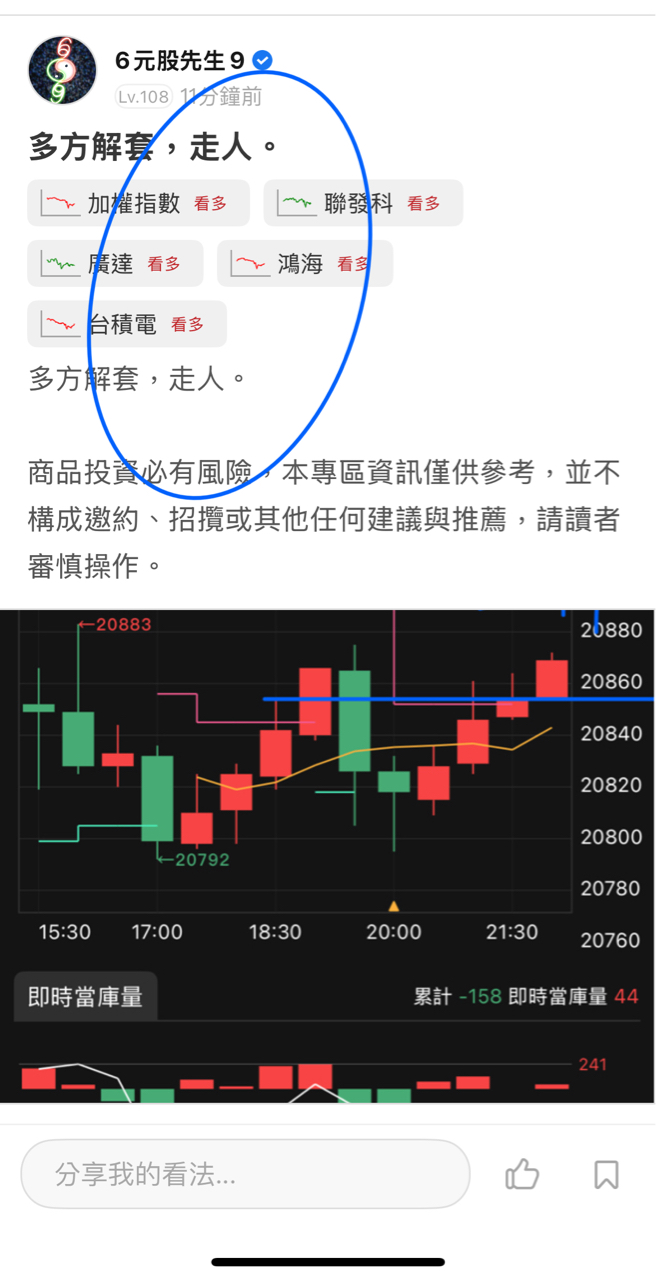Image resolution: width=656 pixels, height=1280 pixels.
Task: Open 6元股先生9's profile avatar
Action: coord(63,71)
